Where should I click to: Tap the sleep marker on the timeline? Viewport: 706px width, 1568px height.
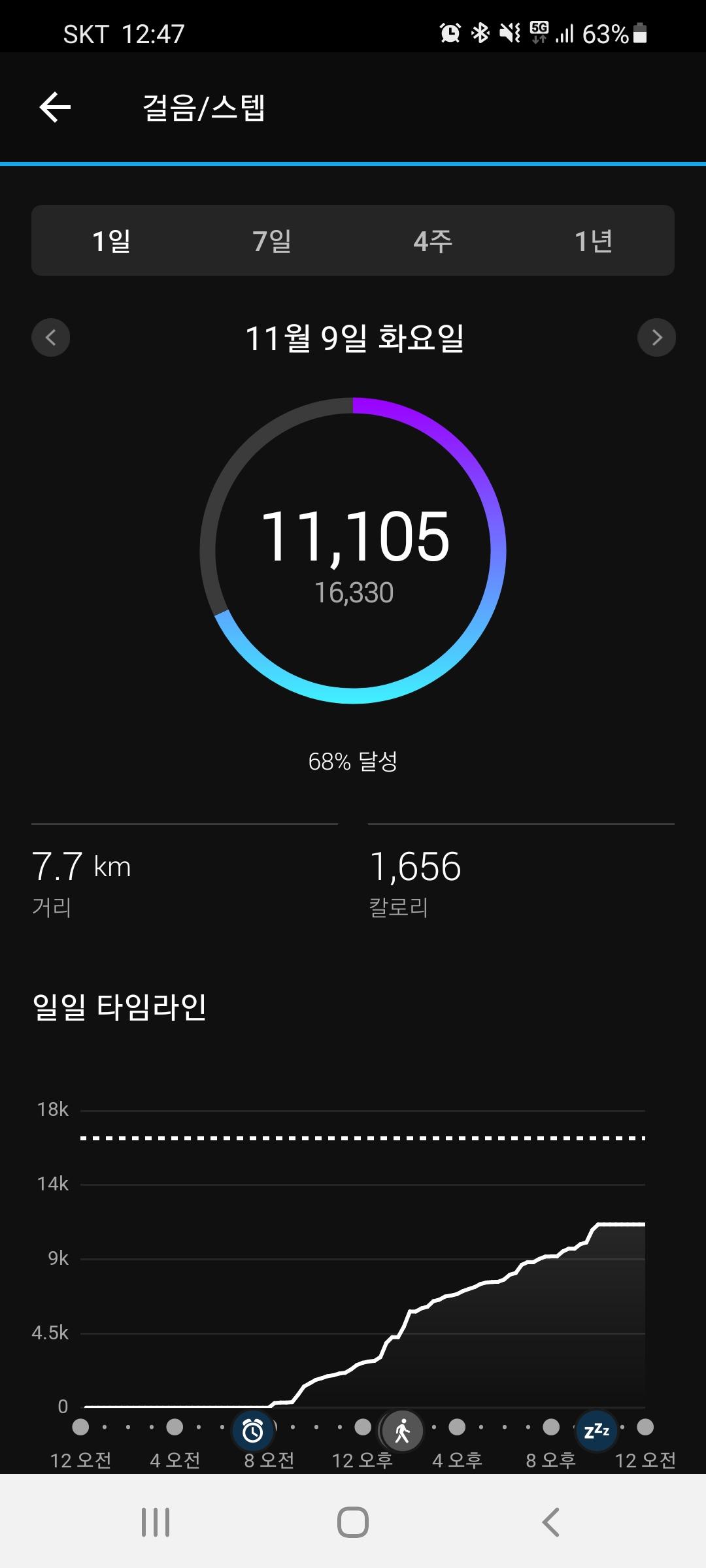pyautogui.click(x=596, y=1431)
